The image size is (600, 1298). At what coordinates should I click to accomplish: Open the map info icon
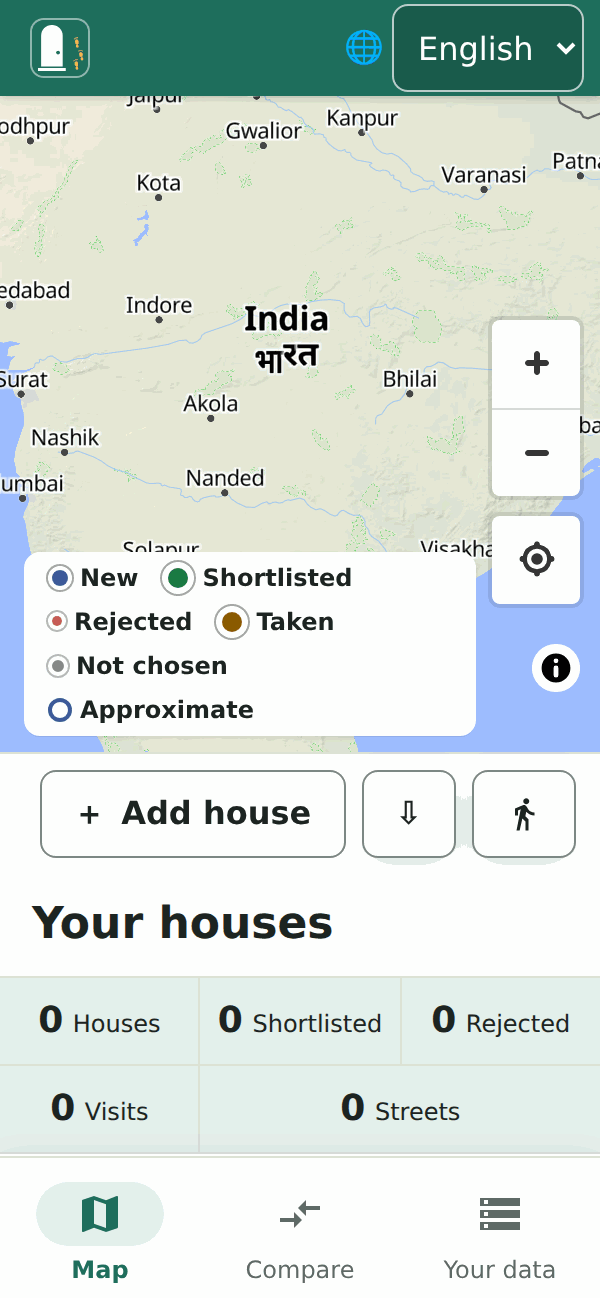point(556,668)
